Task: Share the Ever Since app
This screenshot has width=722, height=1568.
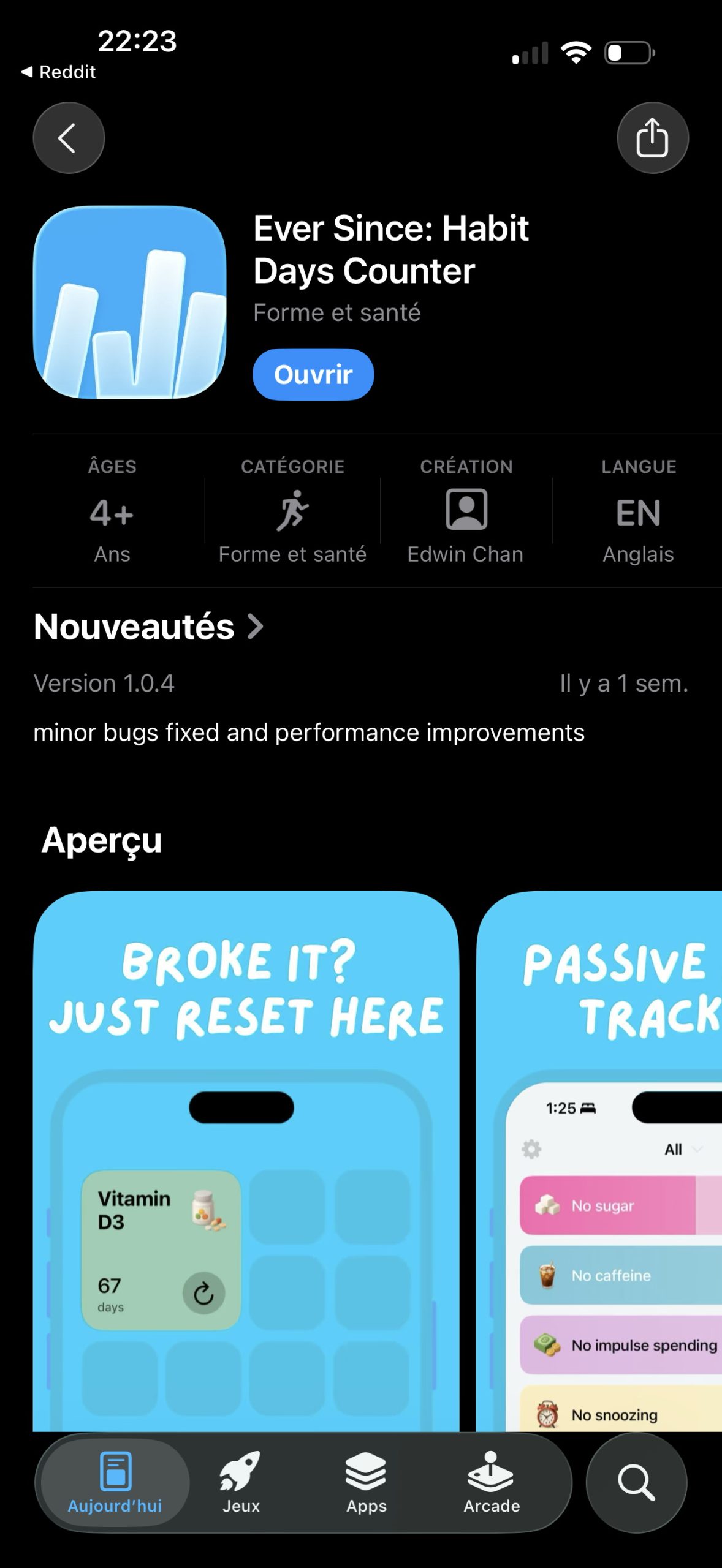Action: (x=652, y=138)
